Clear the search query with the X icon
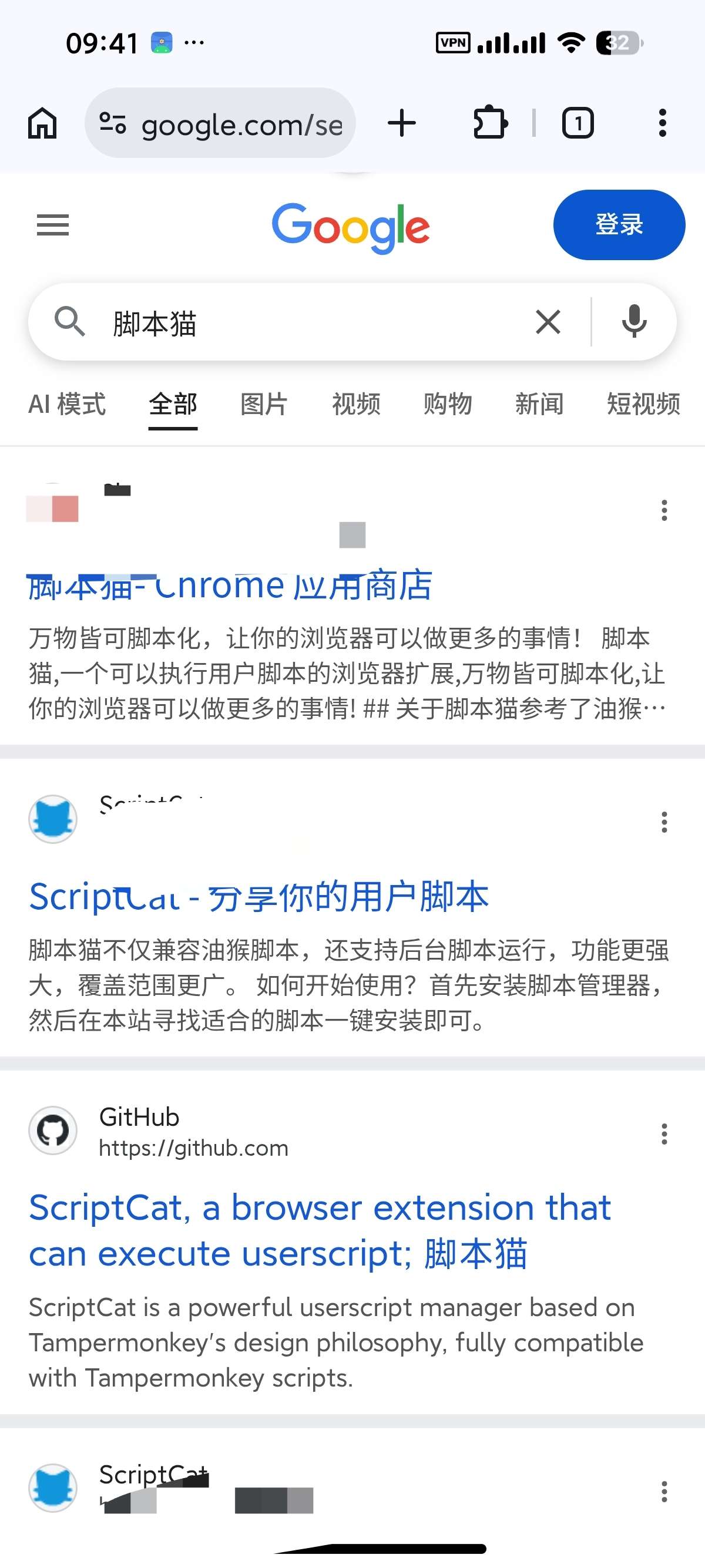The image size is (705, 1568). coord(547,322)
